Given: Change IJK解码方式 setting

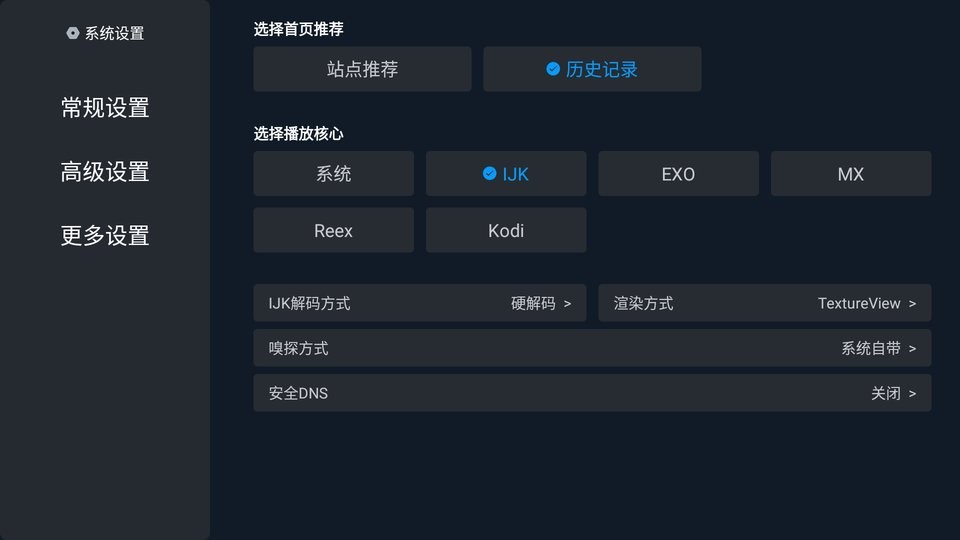Looking at the screenshot, I should tap(420, 303).
